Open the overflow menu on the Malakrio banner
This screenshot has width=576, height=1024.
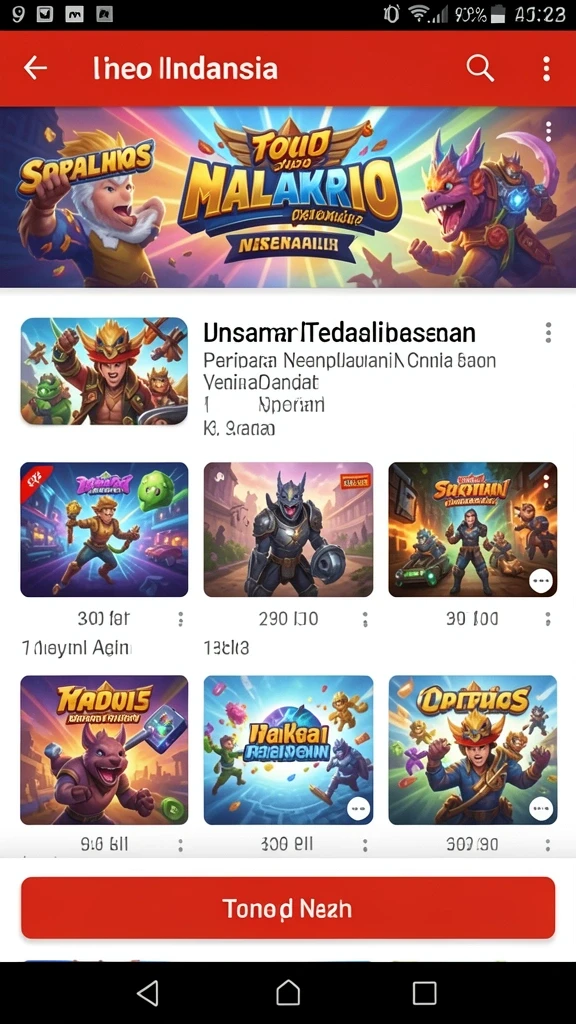(x=548, y=131)
